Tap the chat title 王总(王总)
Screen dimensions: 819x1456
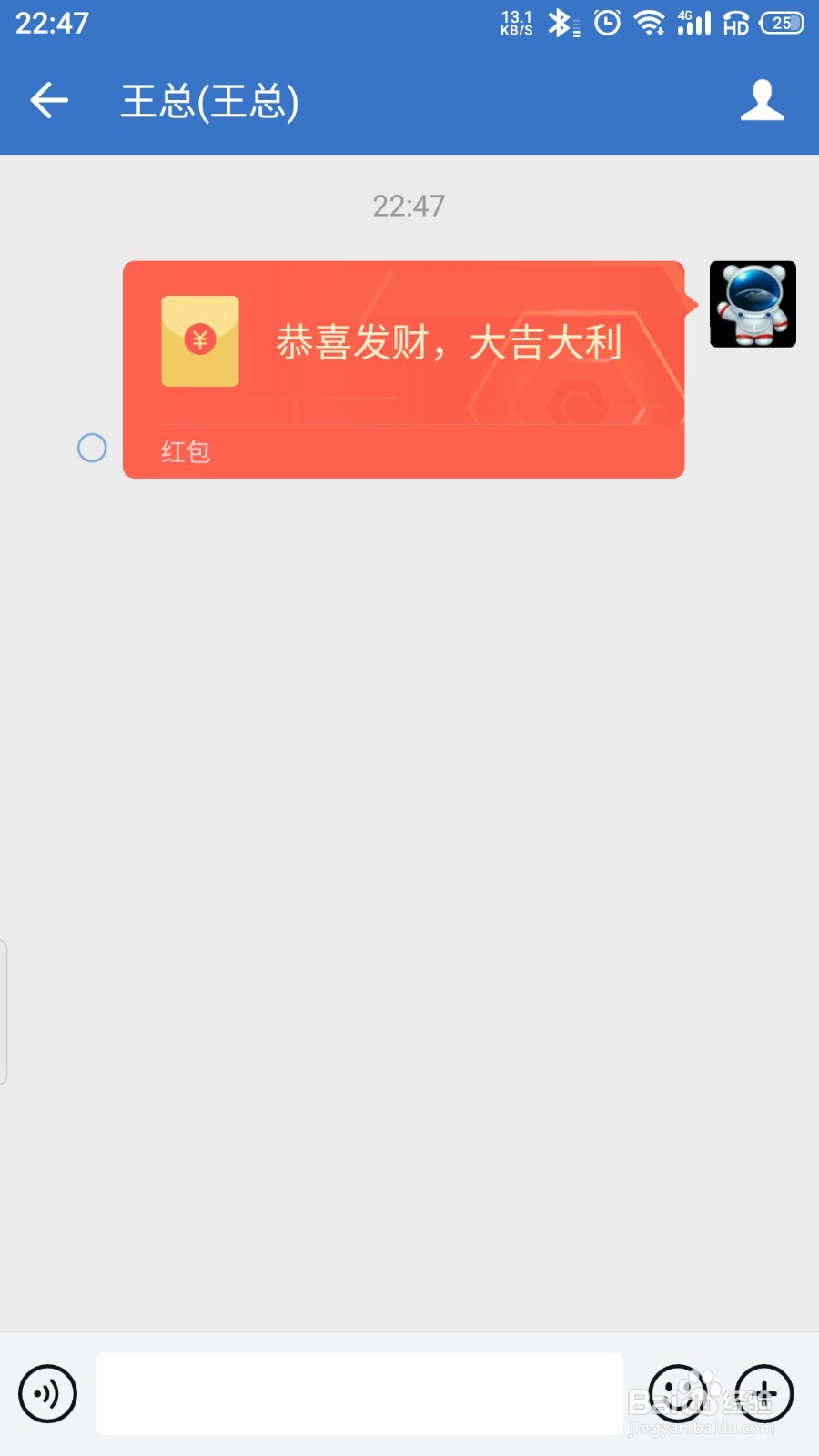(x=209, y=102)
